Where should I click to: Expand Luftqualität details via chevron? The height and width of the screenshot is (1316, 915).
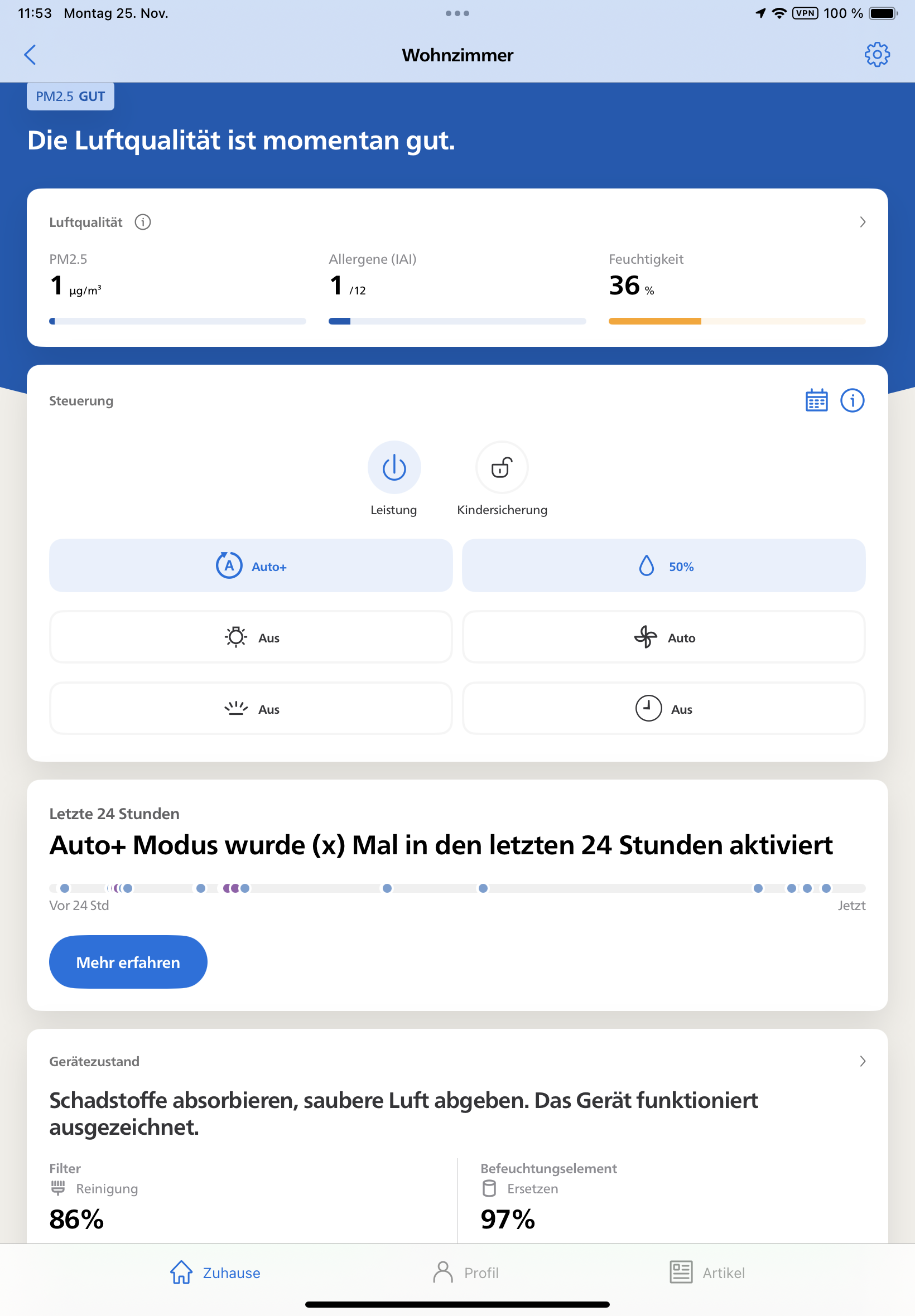(x=862, y=222)
